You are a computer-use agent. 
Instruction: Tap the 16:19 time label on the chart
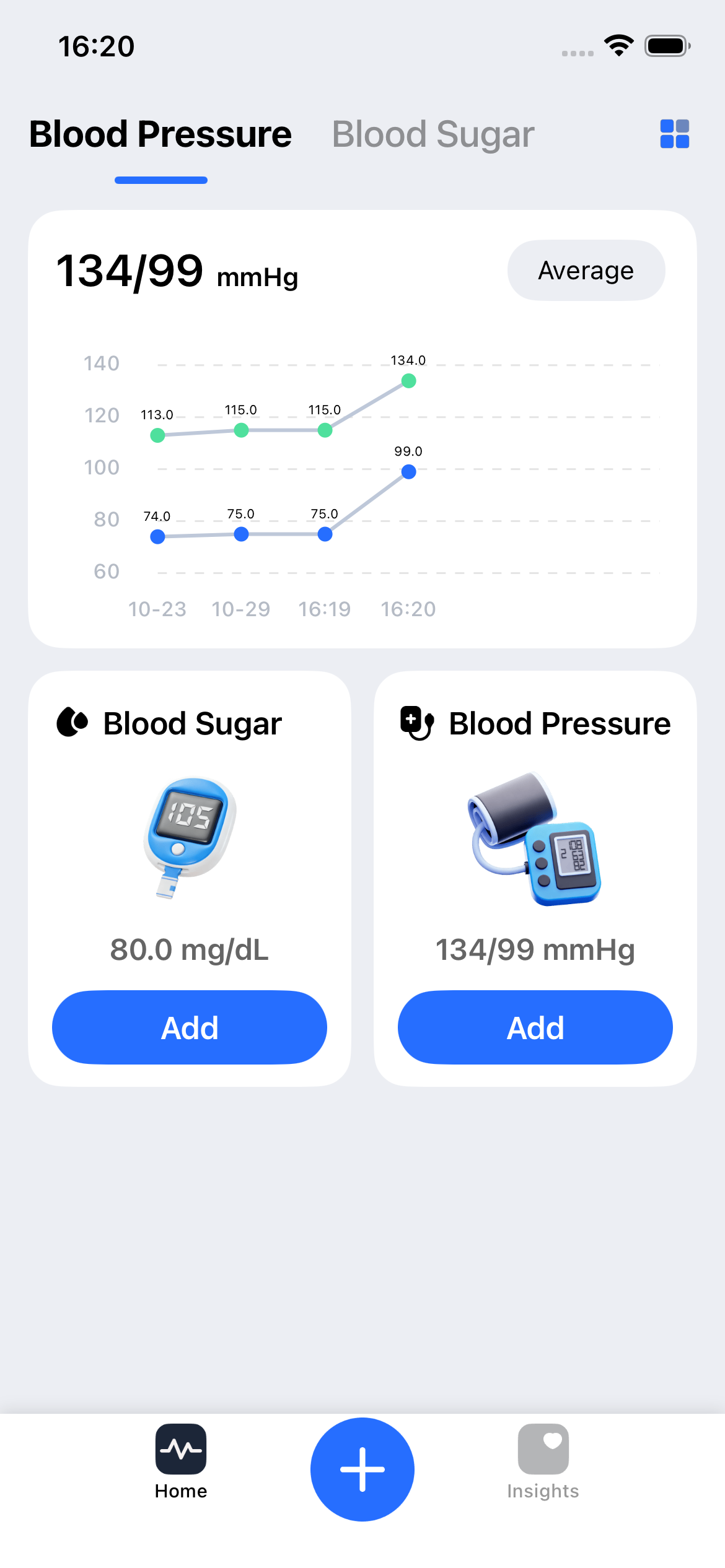click(x=327, y=609)
